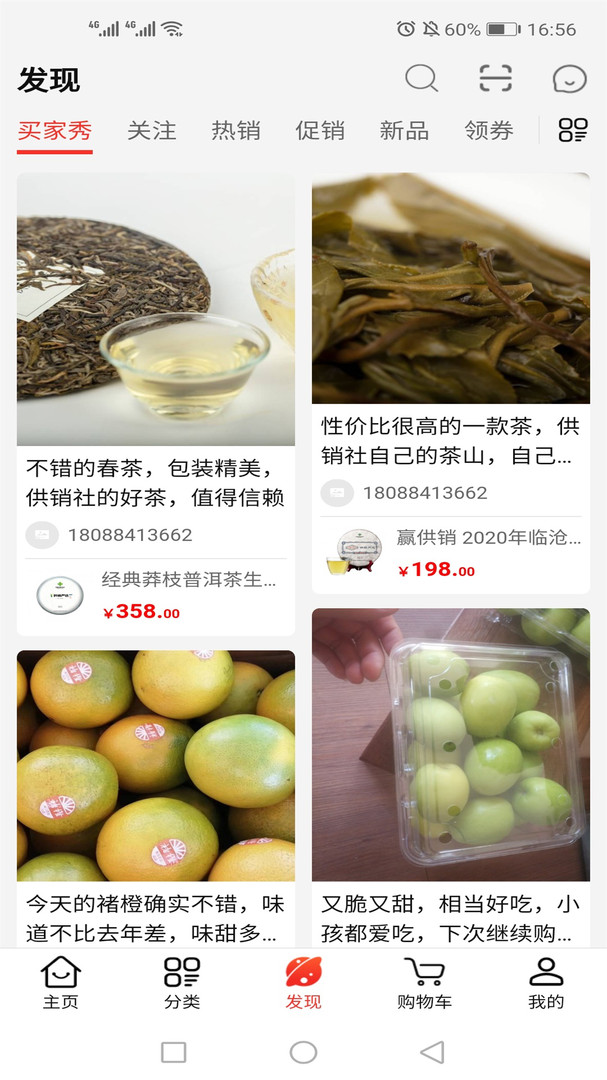Switch to the 关注 tab

(x=152, y=130)
